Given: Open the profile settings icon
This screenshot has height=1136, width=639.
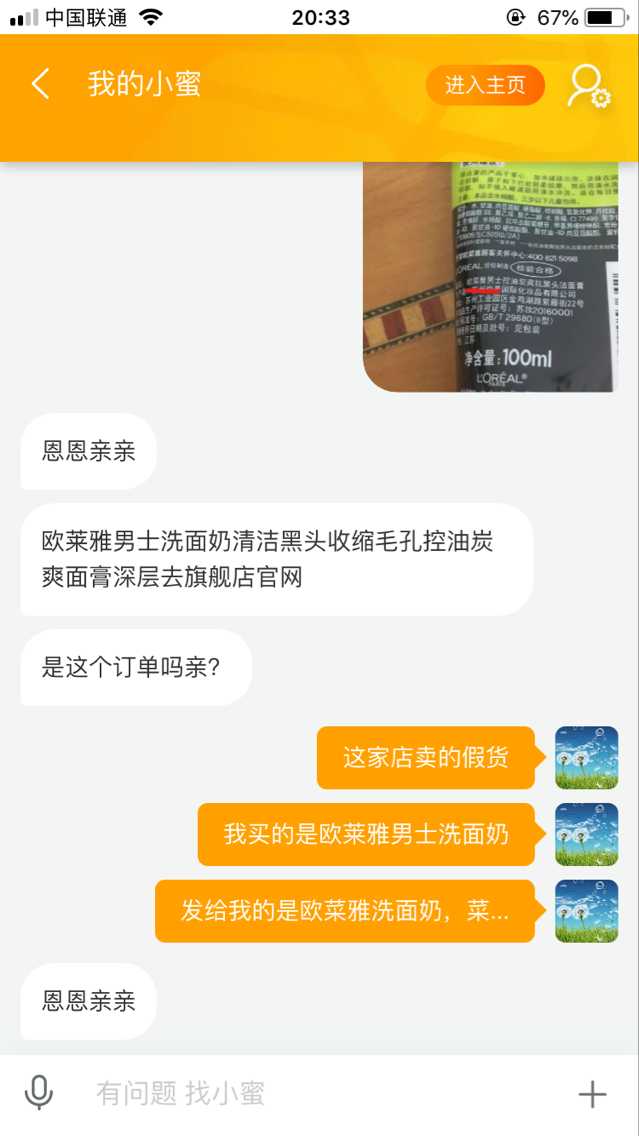Looking at the screenshot, I should 588,86.
